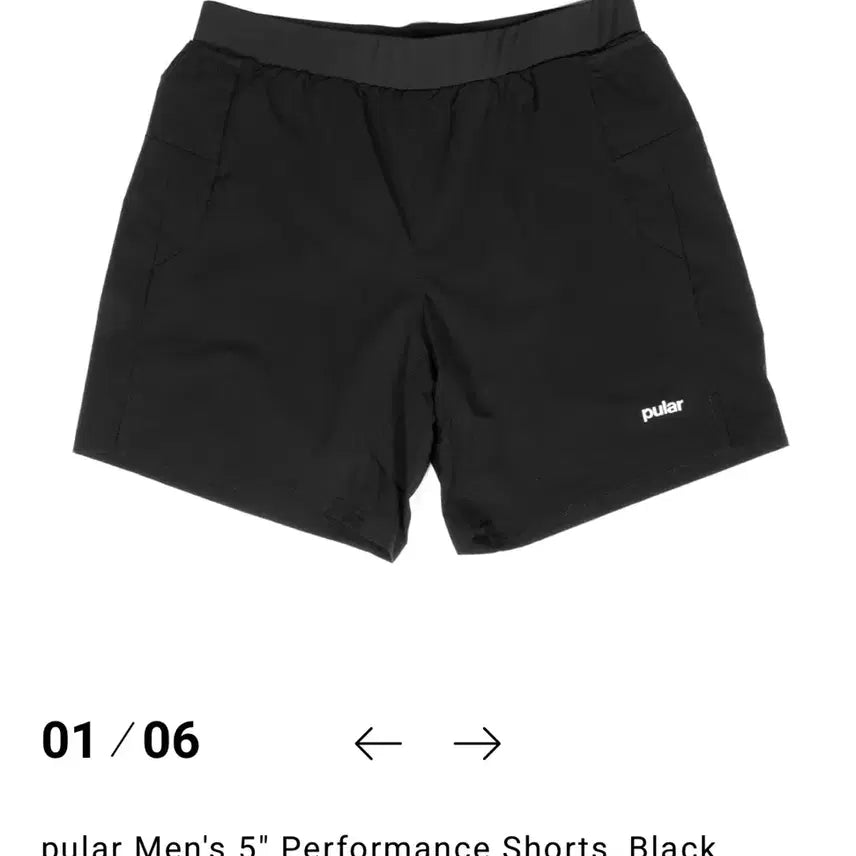Show the next product image

pos(477,743)
